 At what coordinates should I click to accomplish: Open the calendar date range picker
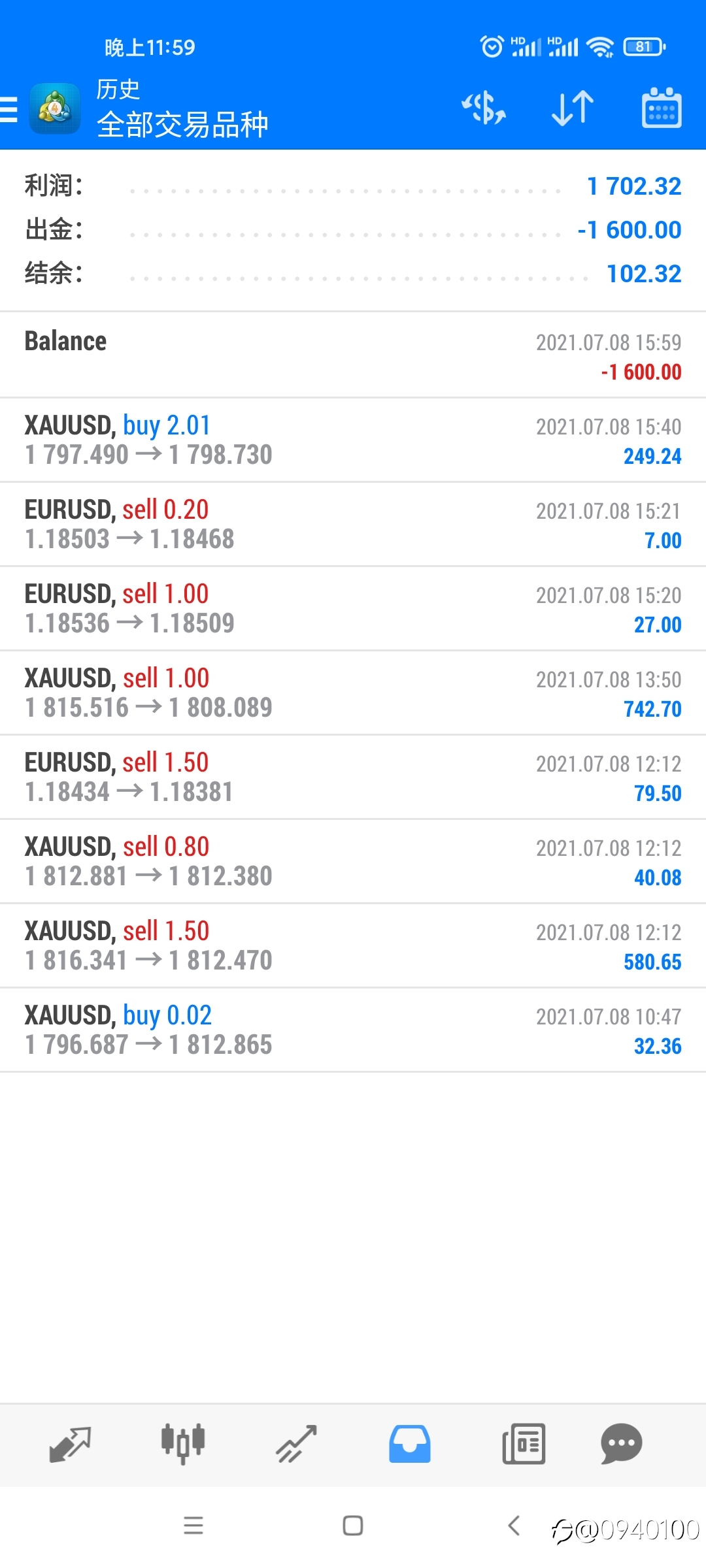click(x=662, y=108)
